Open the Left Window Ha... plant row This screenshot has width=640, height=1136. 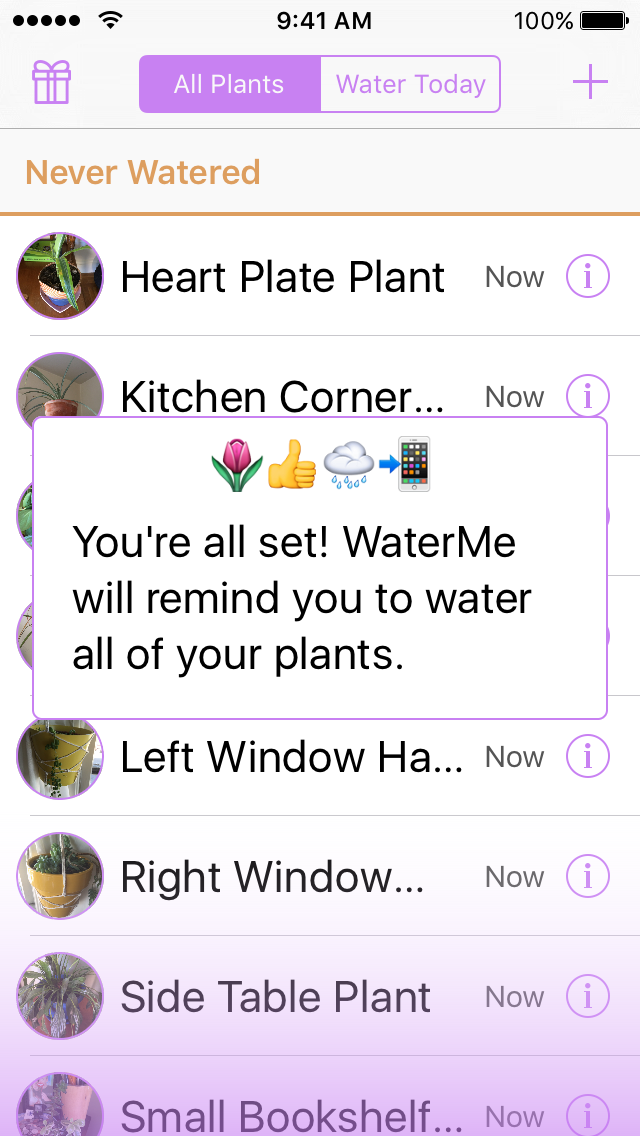pos(290,757)
